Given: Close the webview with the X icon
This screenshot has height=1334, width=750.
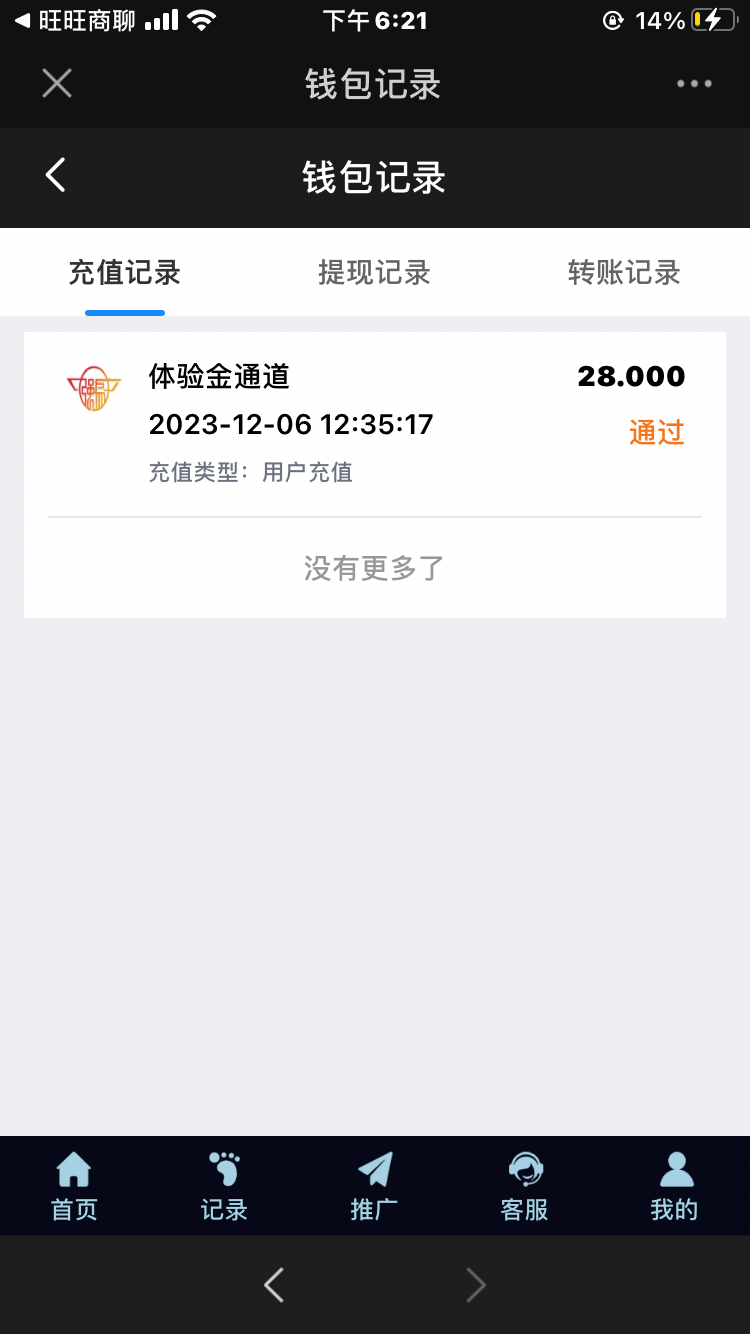Looking at the screenshot, I should pos(57,83).
